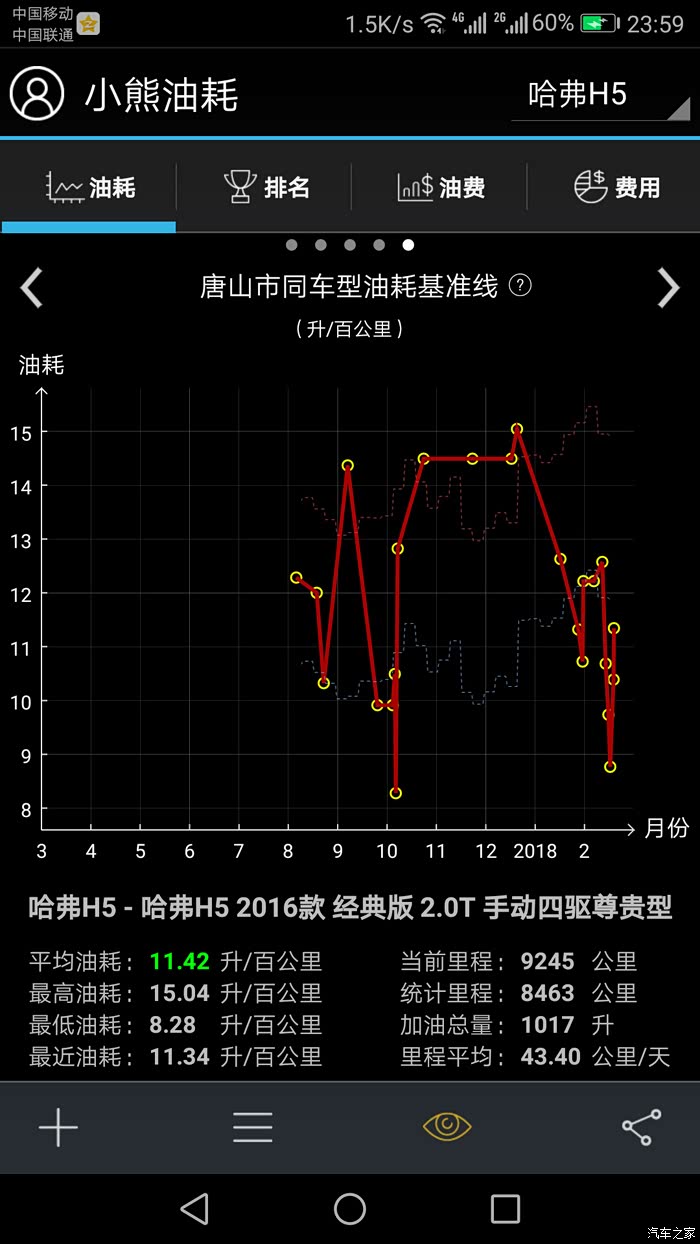
Task: Go to the next chart
Action: tap(668, 288)
